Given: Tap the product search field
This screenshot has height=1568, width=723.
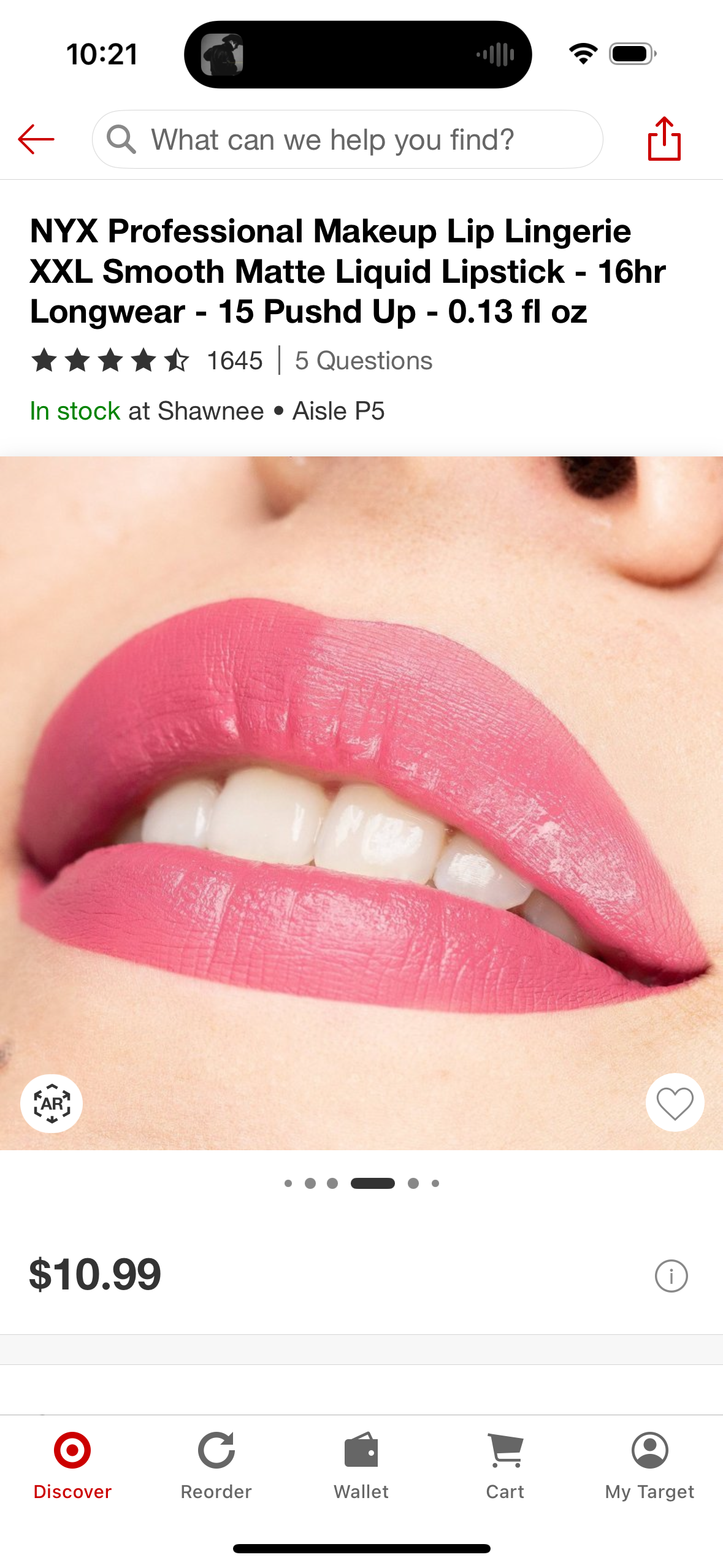Looking at the screenshot, I should [347, 139].
